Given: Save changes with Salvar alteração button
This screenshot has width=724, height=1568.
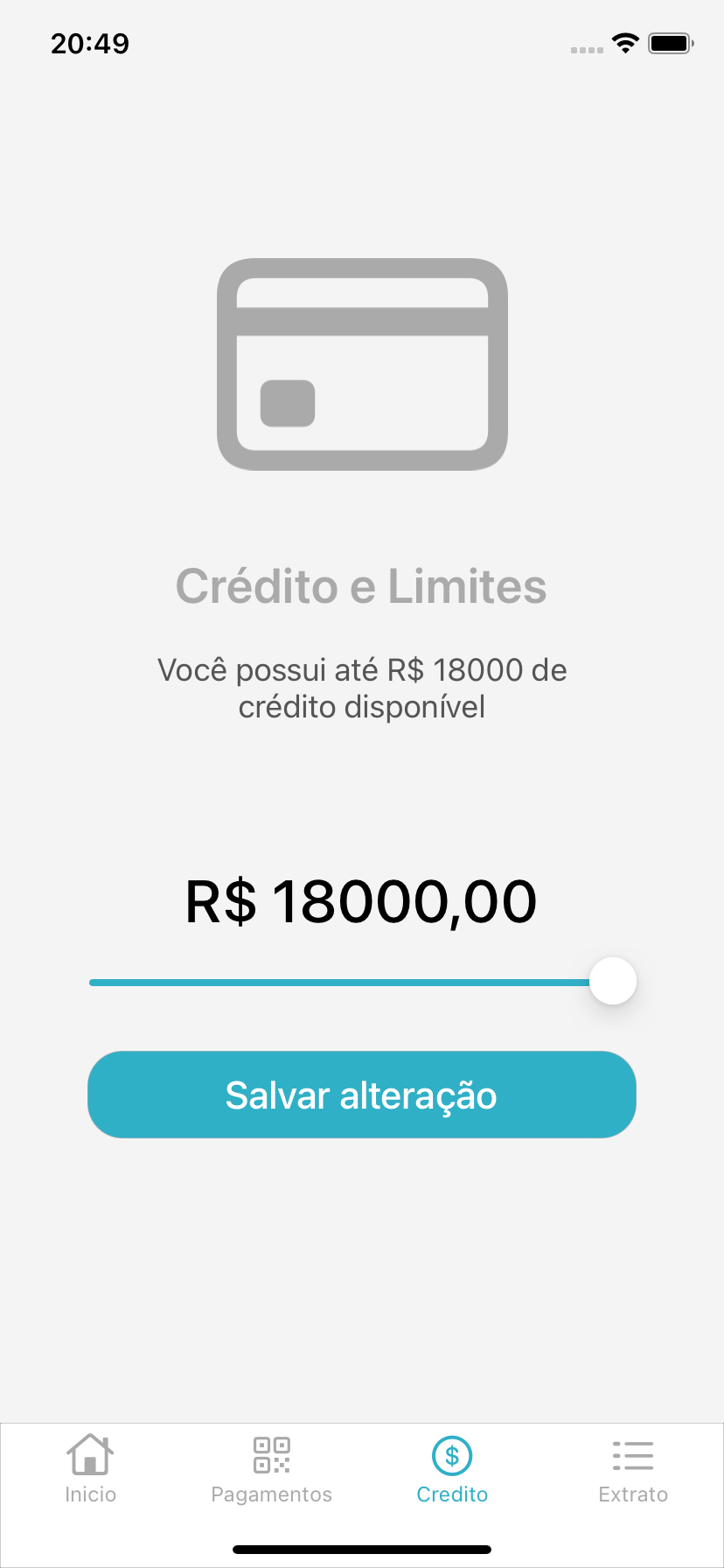Looking at the screenshot, I should point(361,1095).
